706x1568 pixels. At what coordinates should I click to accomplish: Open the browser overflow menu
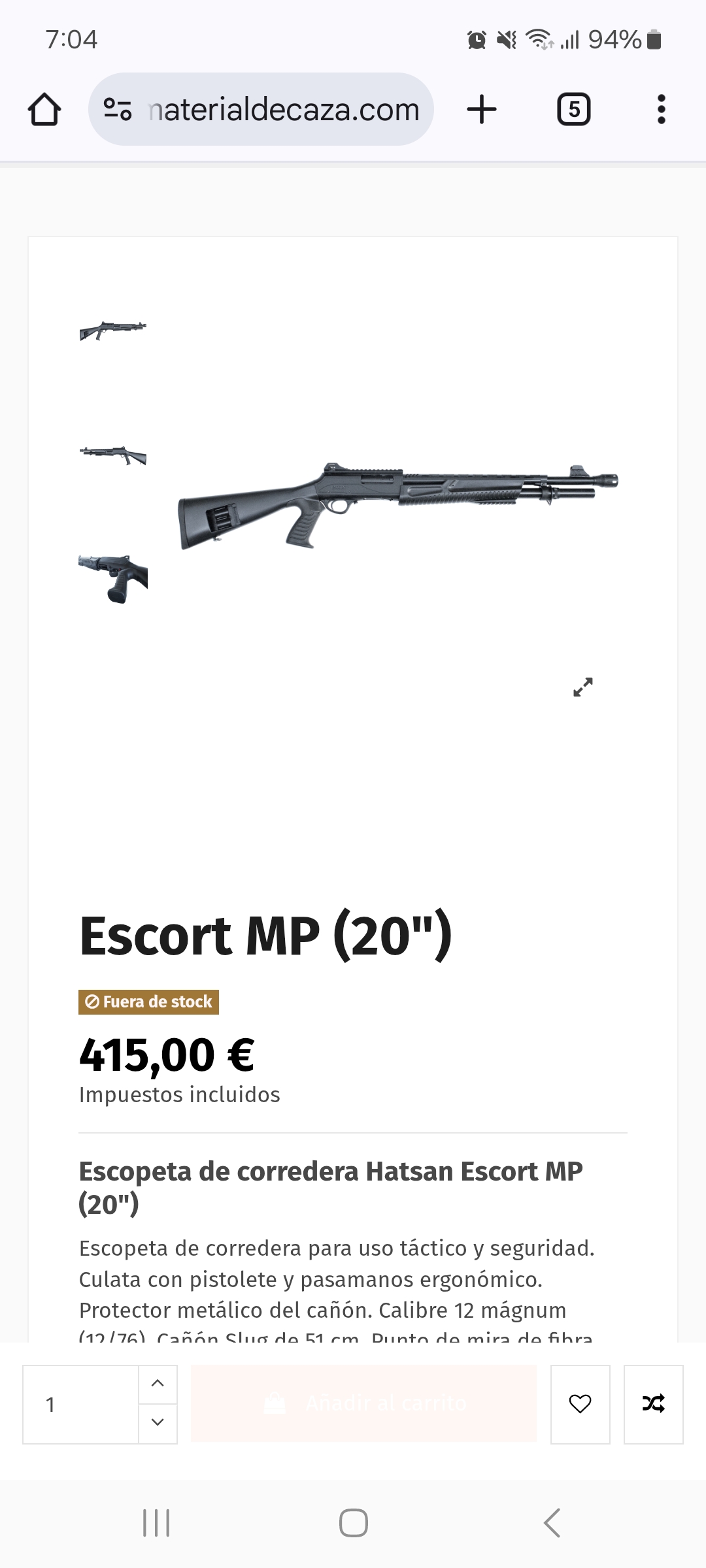pyautogui.click(x=661, y=109)
